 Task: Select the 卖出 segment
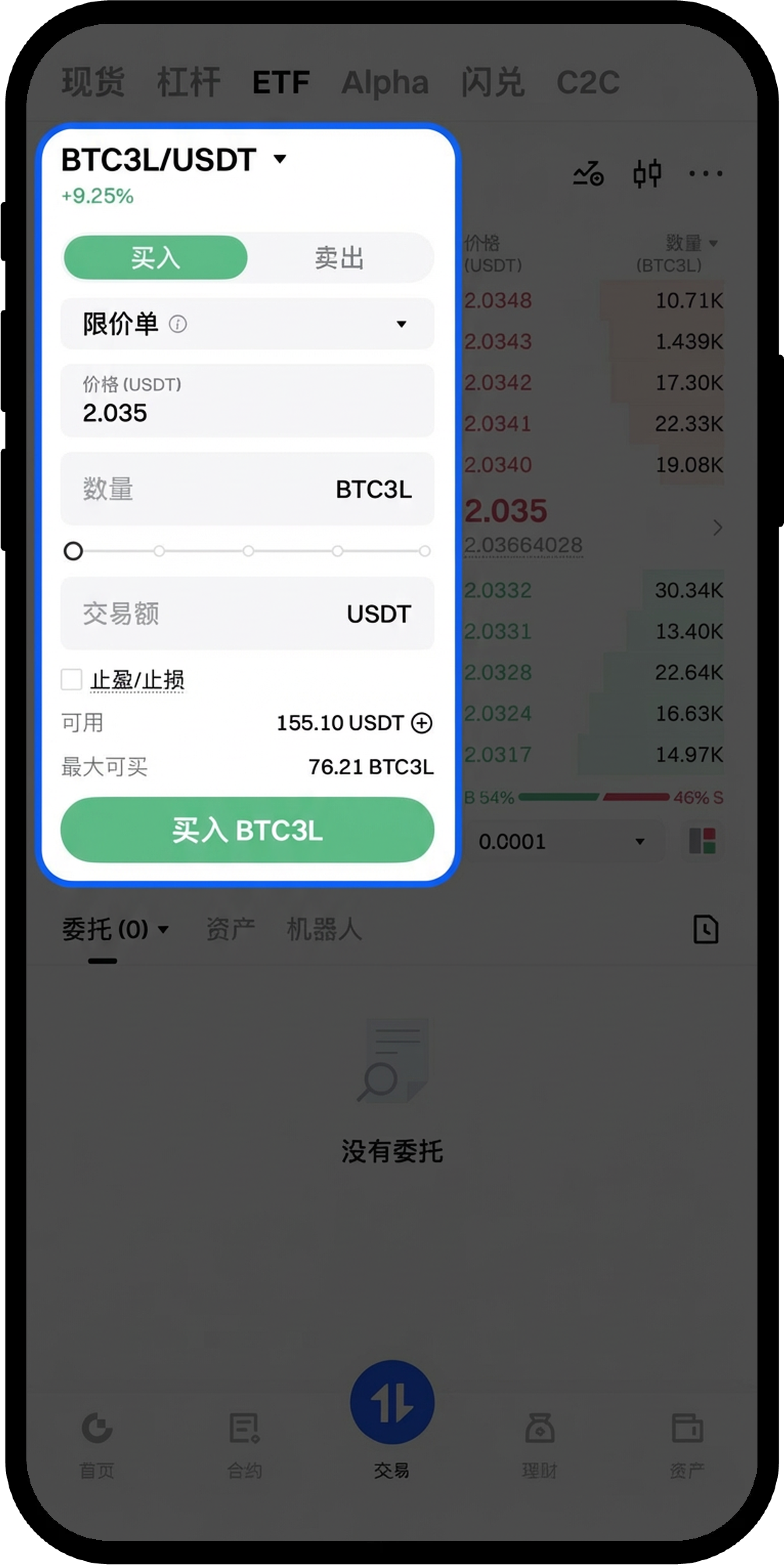click(339, 258)
